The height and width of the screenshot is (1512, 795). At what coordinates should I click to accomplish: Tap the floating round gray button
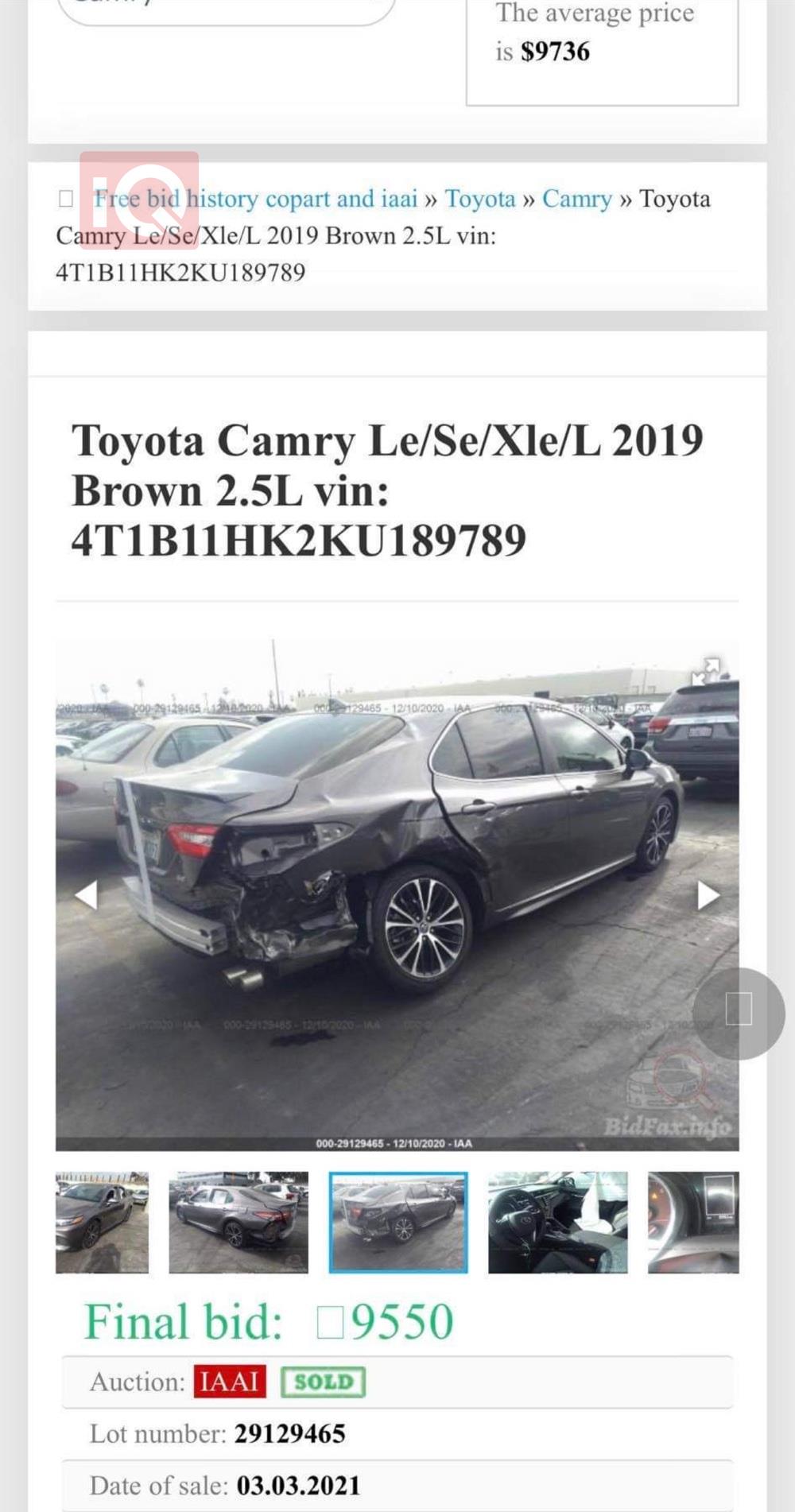pyautogui.click(x=739, y=1013)
